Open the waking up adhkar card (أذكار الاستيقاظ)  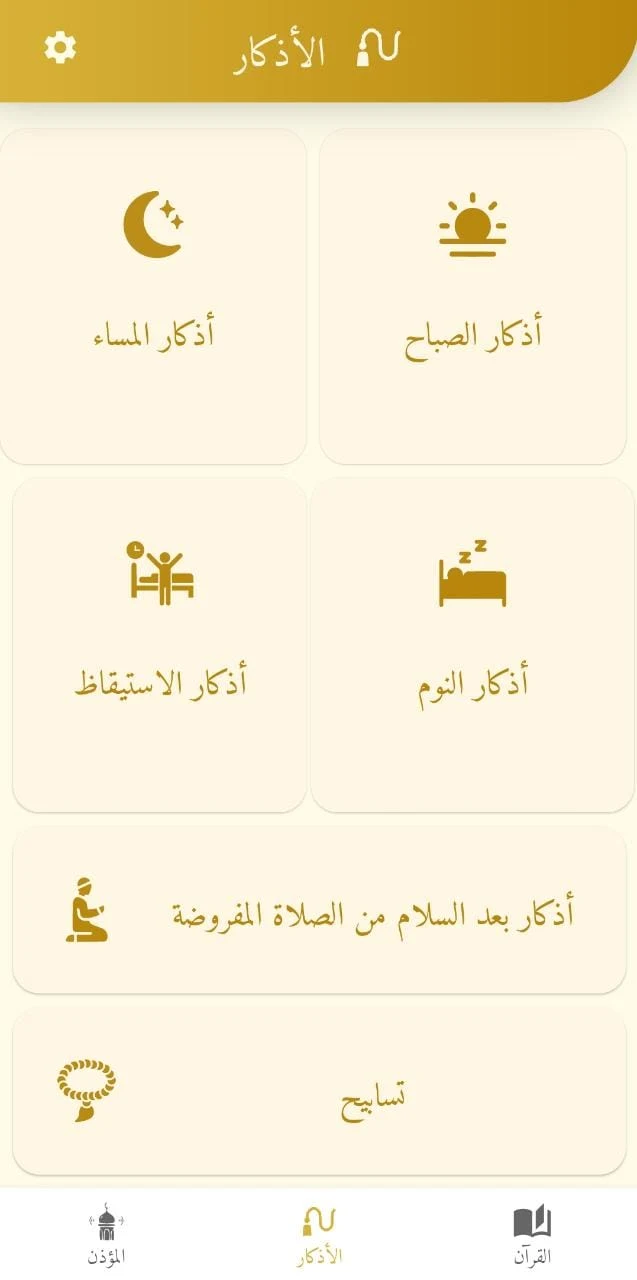pos(160,645)
